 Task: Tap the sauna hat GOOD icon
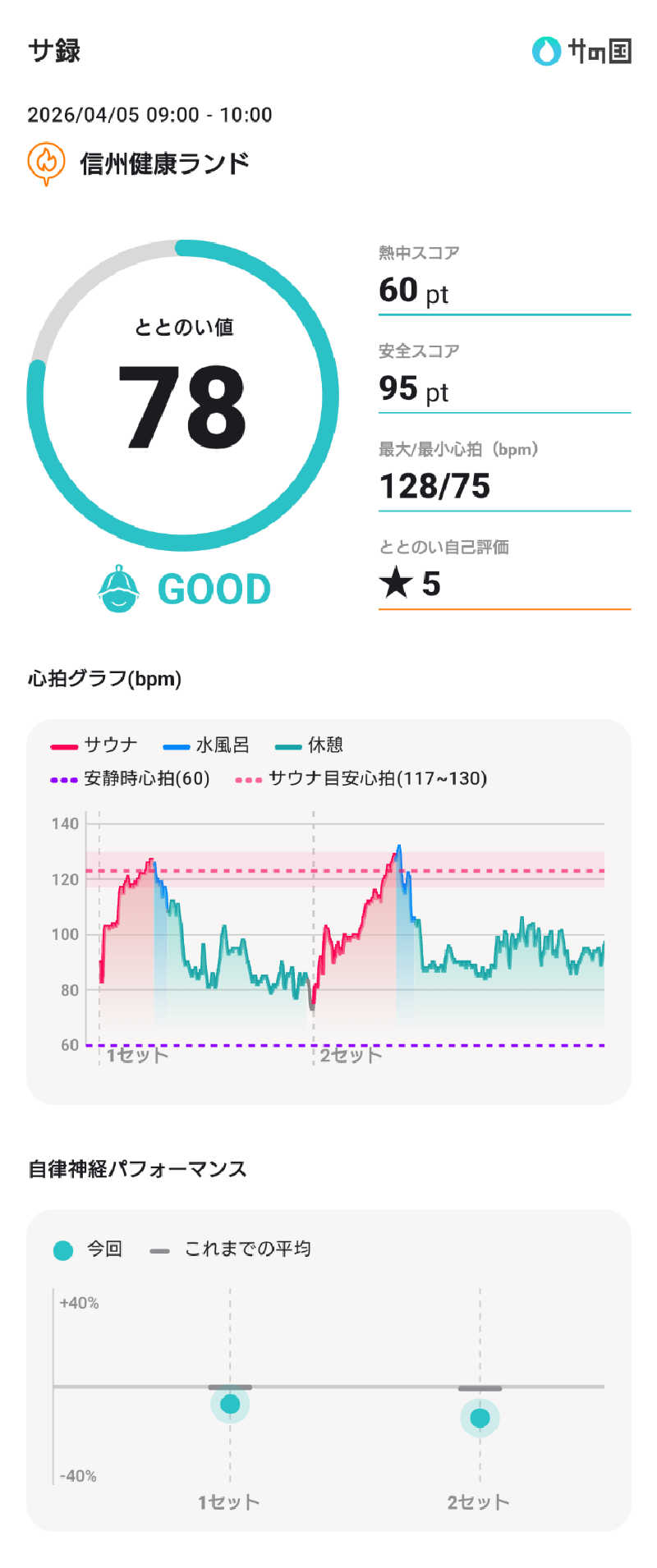[118, 588]
